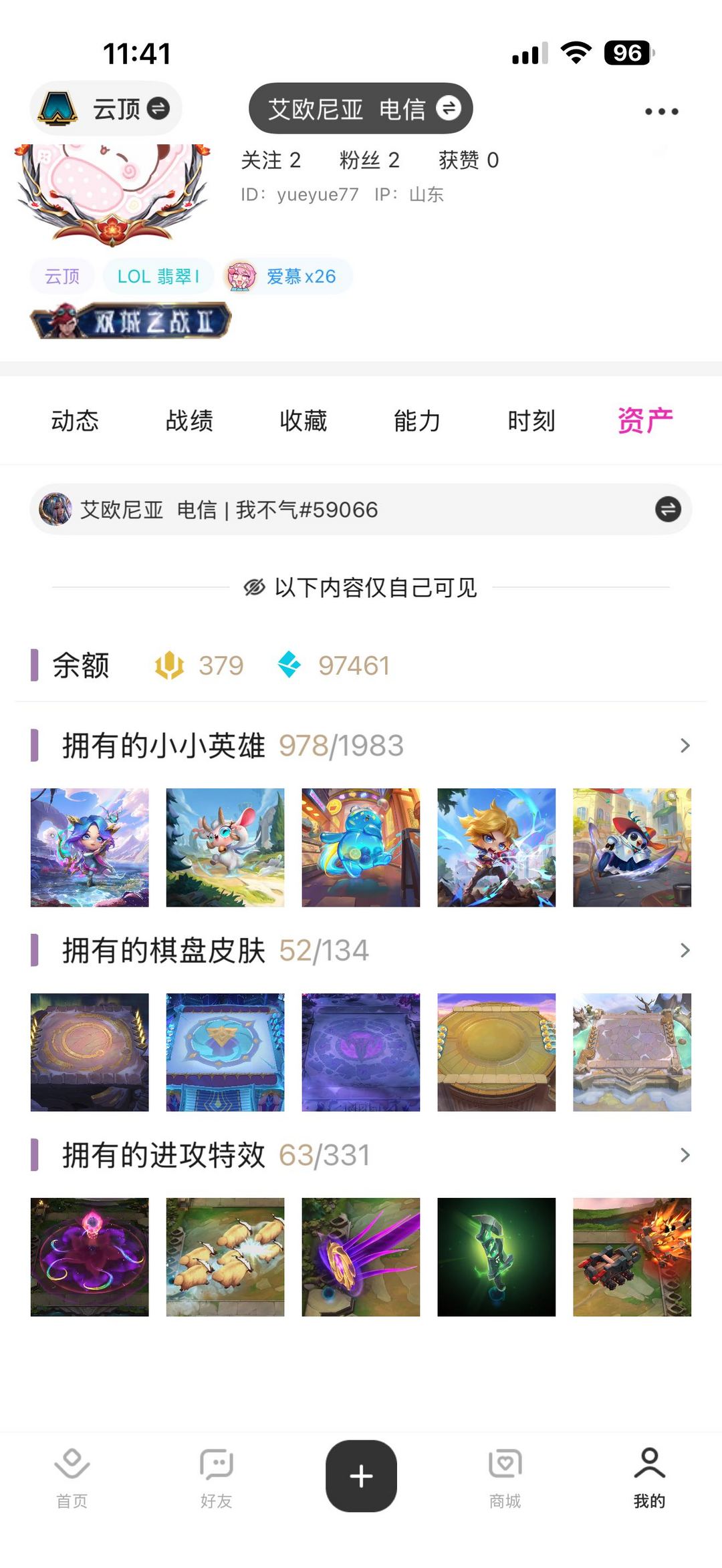722x1568 pixels.
Task: Expand the 拥有的棋盘皮肤 list
Action: coord(685,950)
